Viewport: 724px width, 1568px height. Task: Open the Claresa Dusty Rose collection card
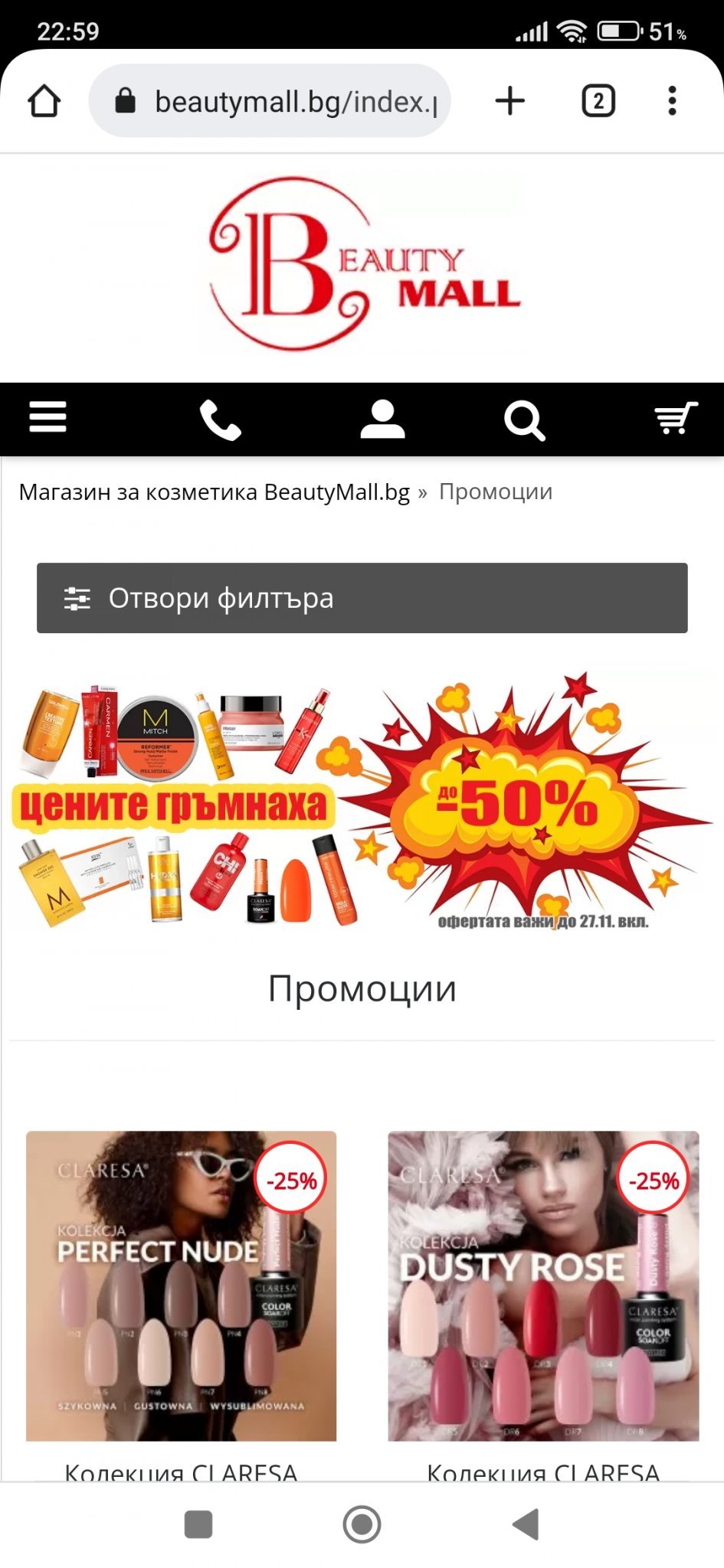[543, 1285]
